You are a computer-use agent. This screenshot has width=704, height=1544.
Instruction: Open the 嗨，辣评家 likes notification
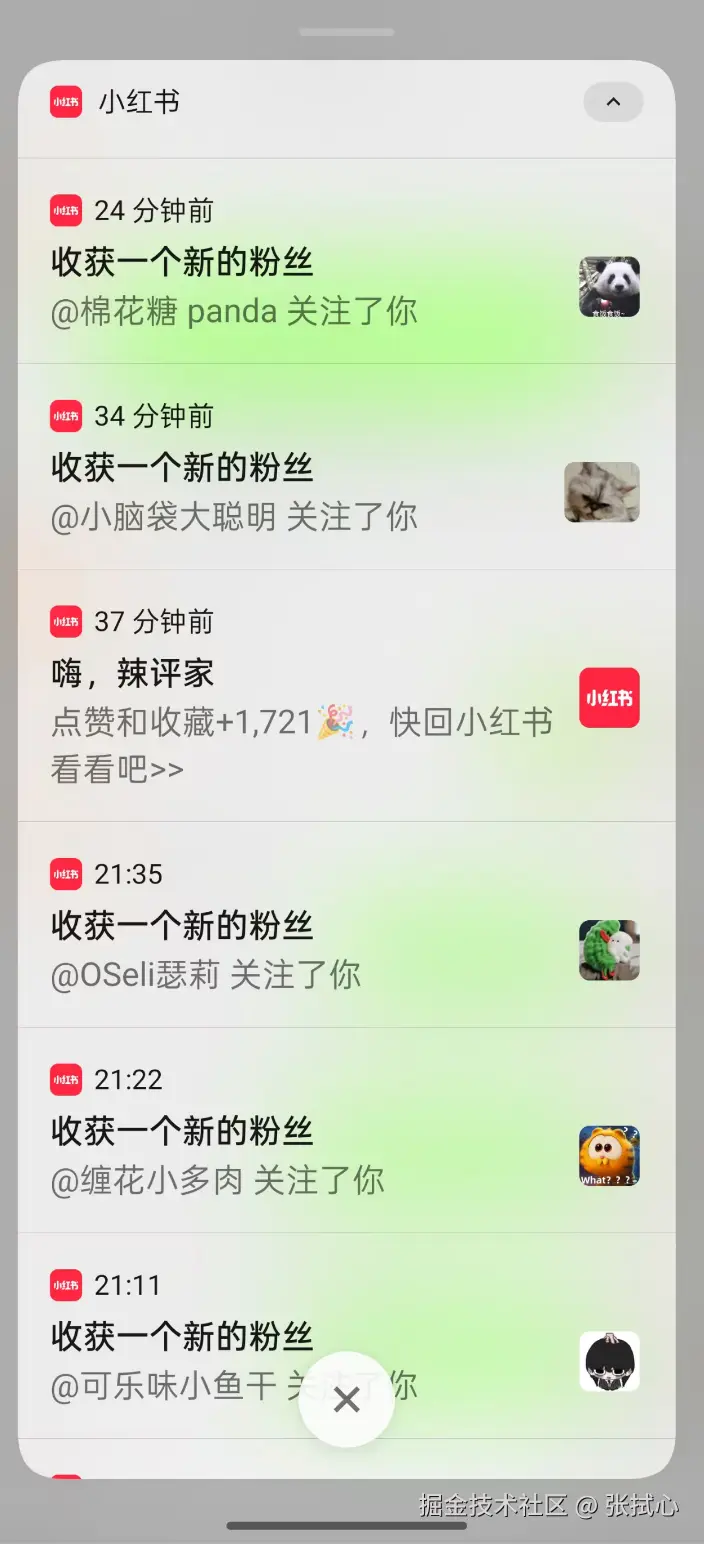[300, 720]
